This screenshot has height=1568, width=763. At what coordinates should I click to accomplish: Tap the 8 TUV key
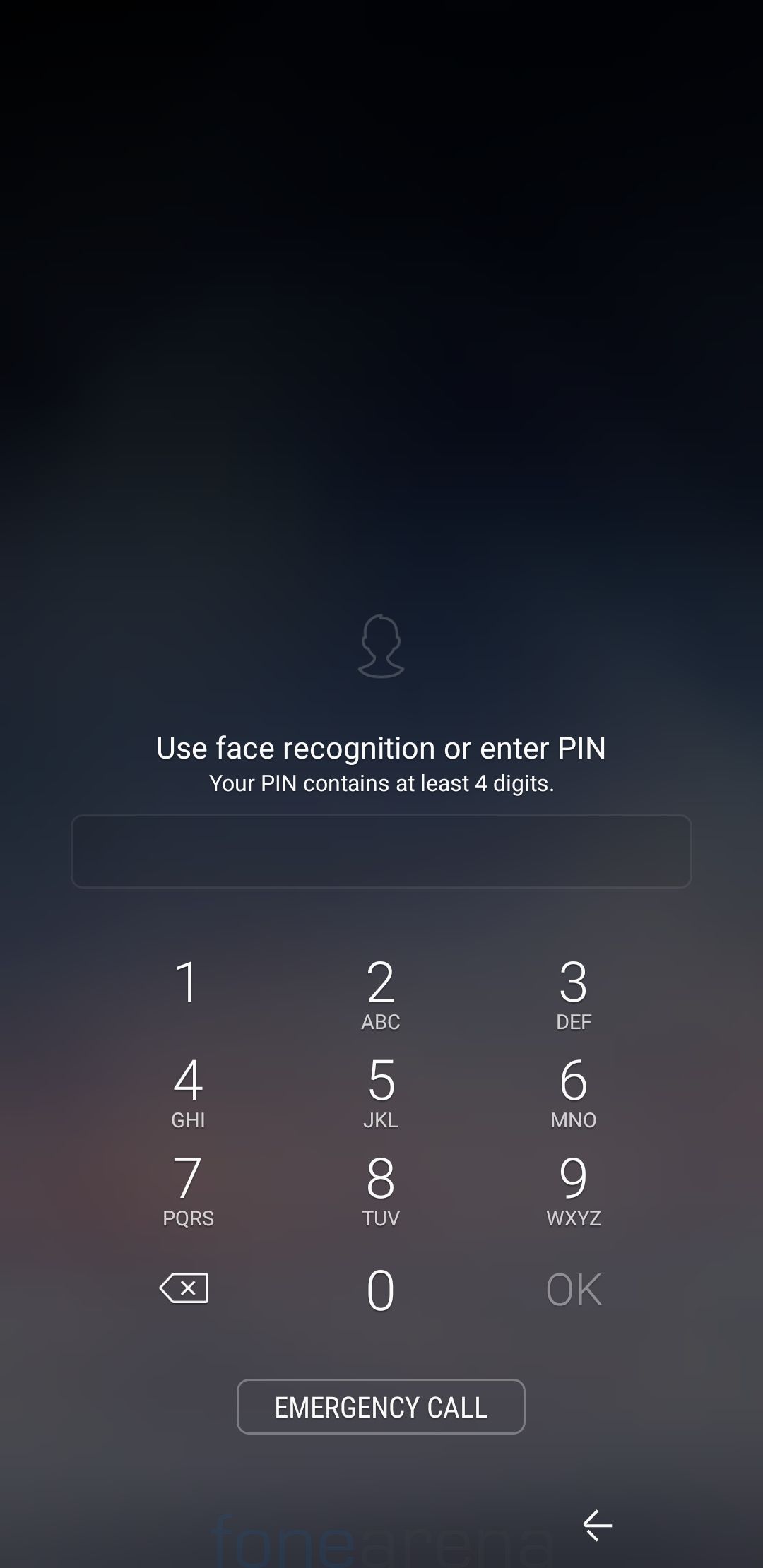coord(381,1189)
